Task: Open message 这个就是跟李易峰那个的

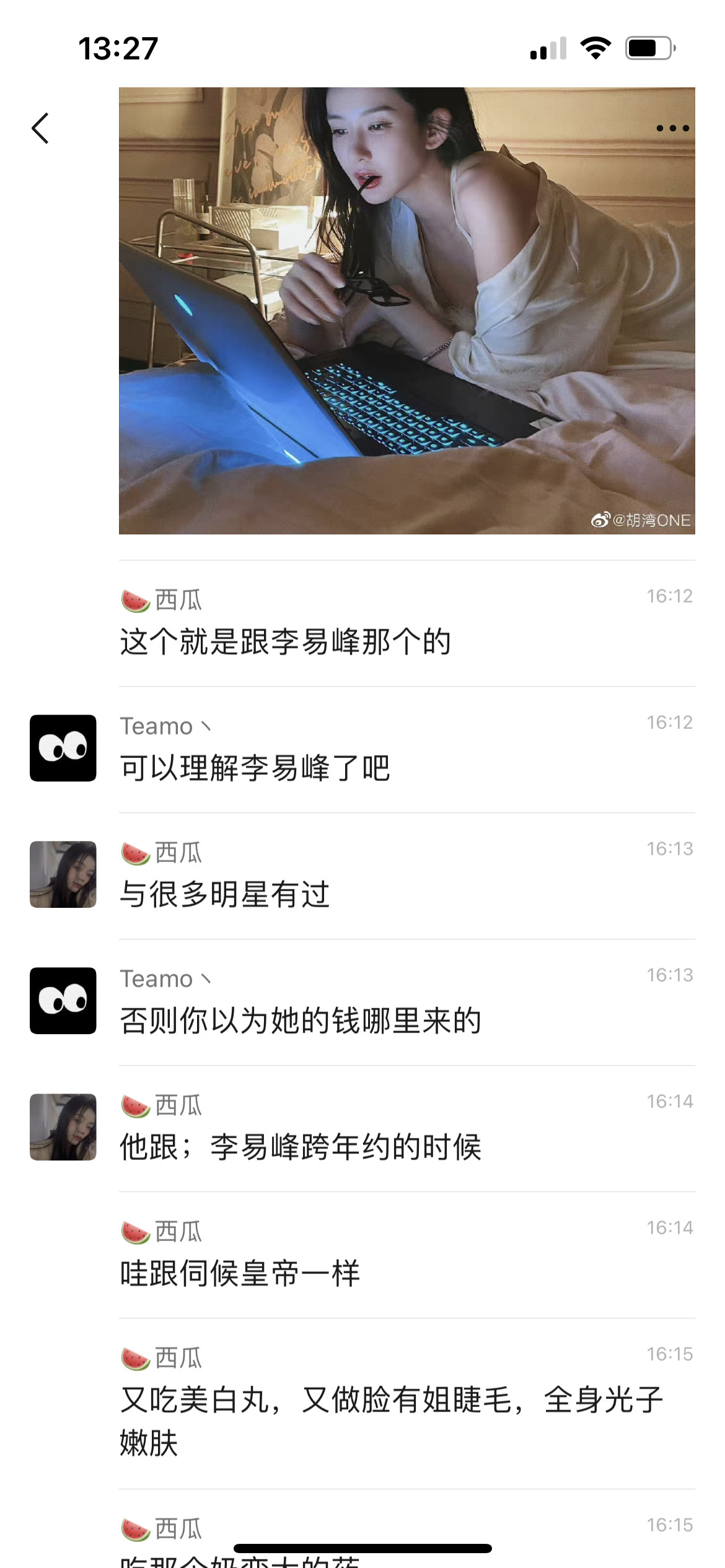Action: 285,642
